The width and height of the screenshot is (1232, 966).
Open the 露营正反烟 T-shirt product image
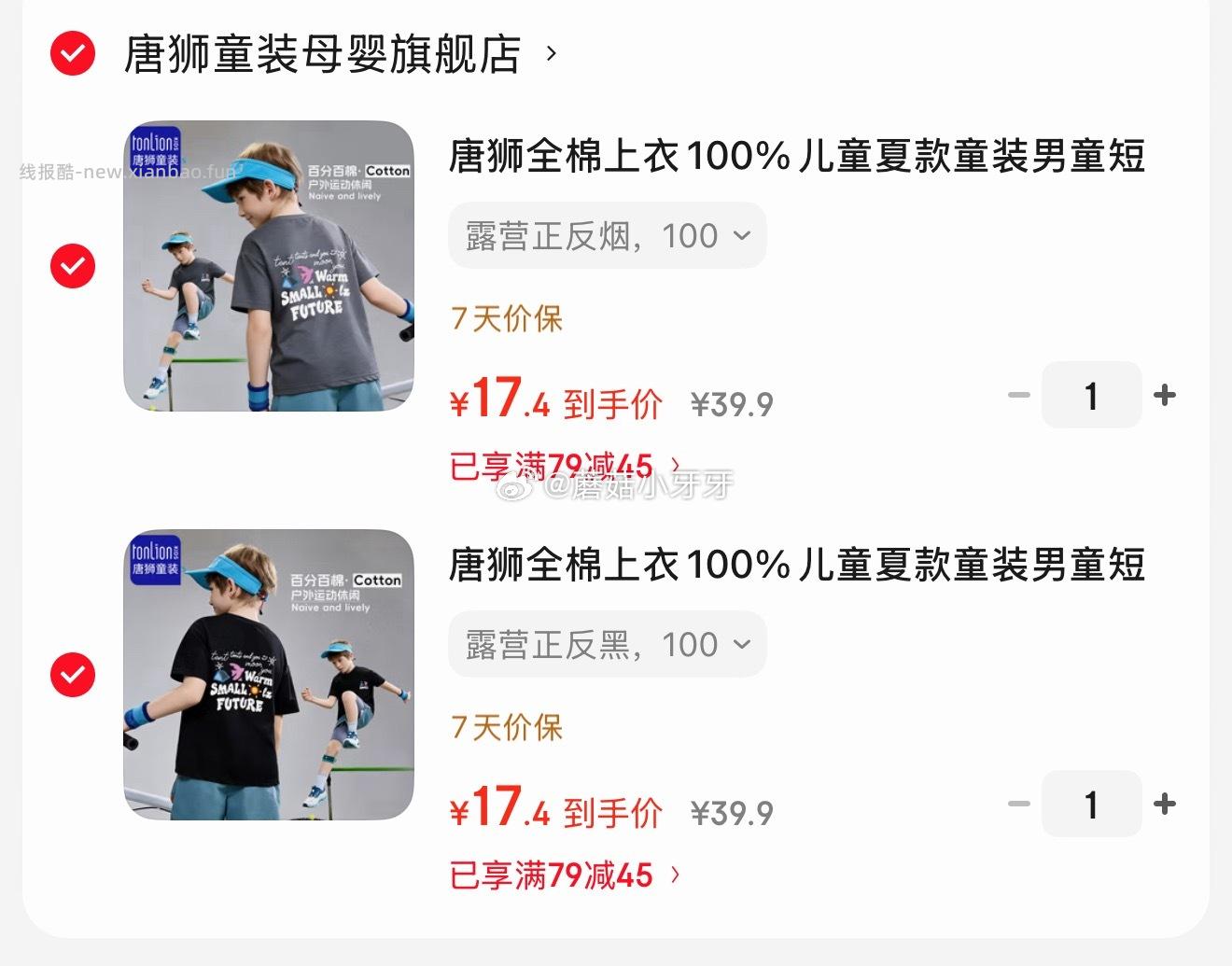(269, 266)
